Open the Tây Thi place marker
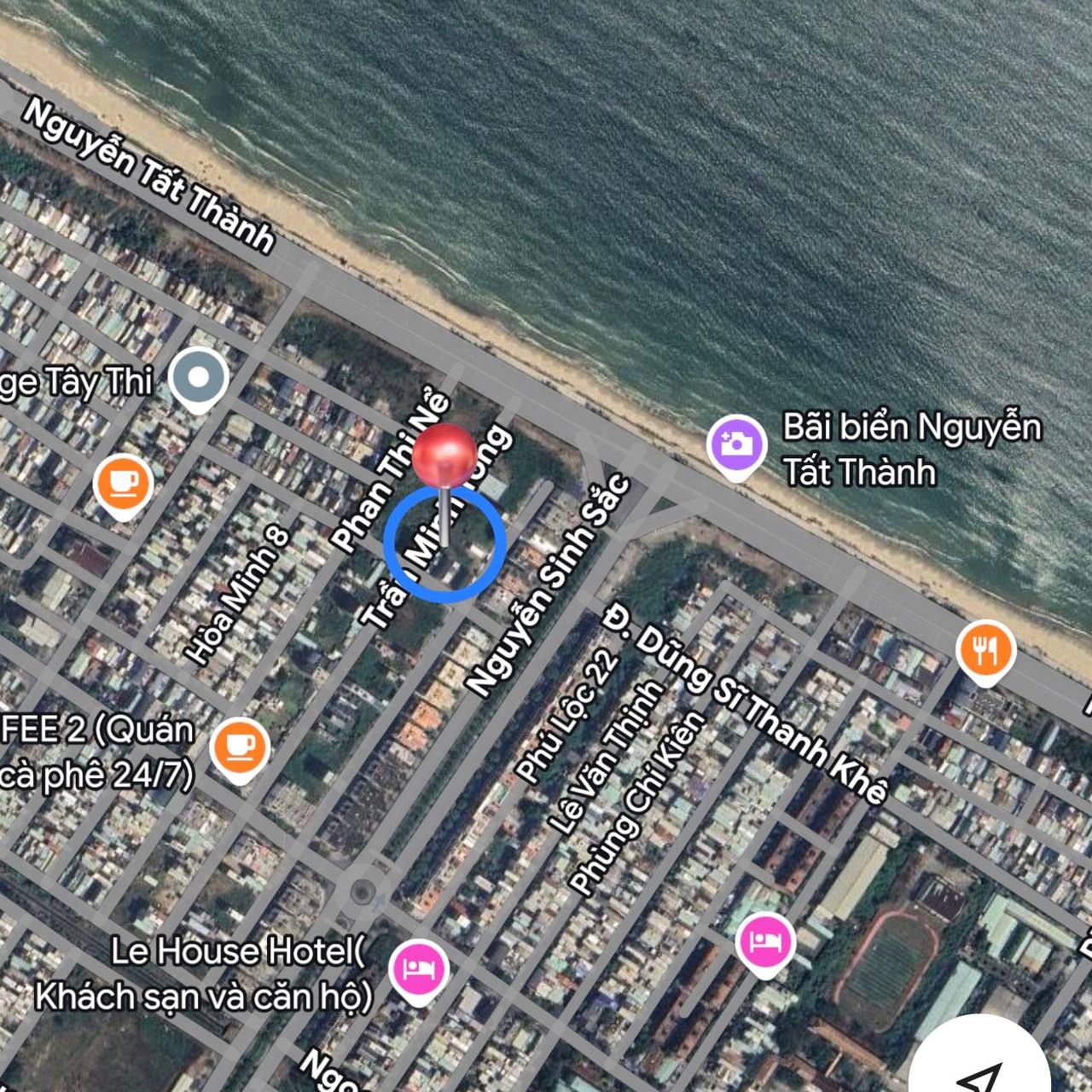Screen dimensions: 1092x1092 point(198,378)
